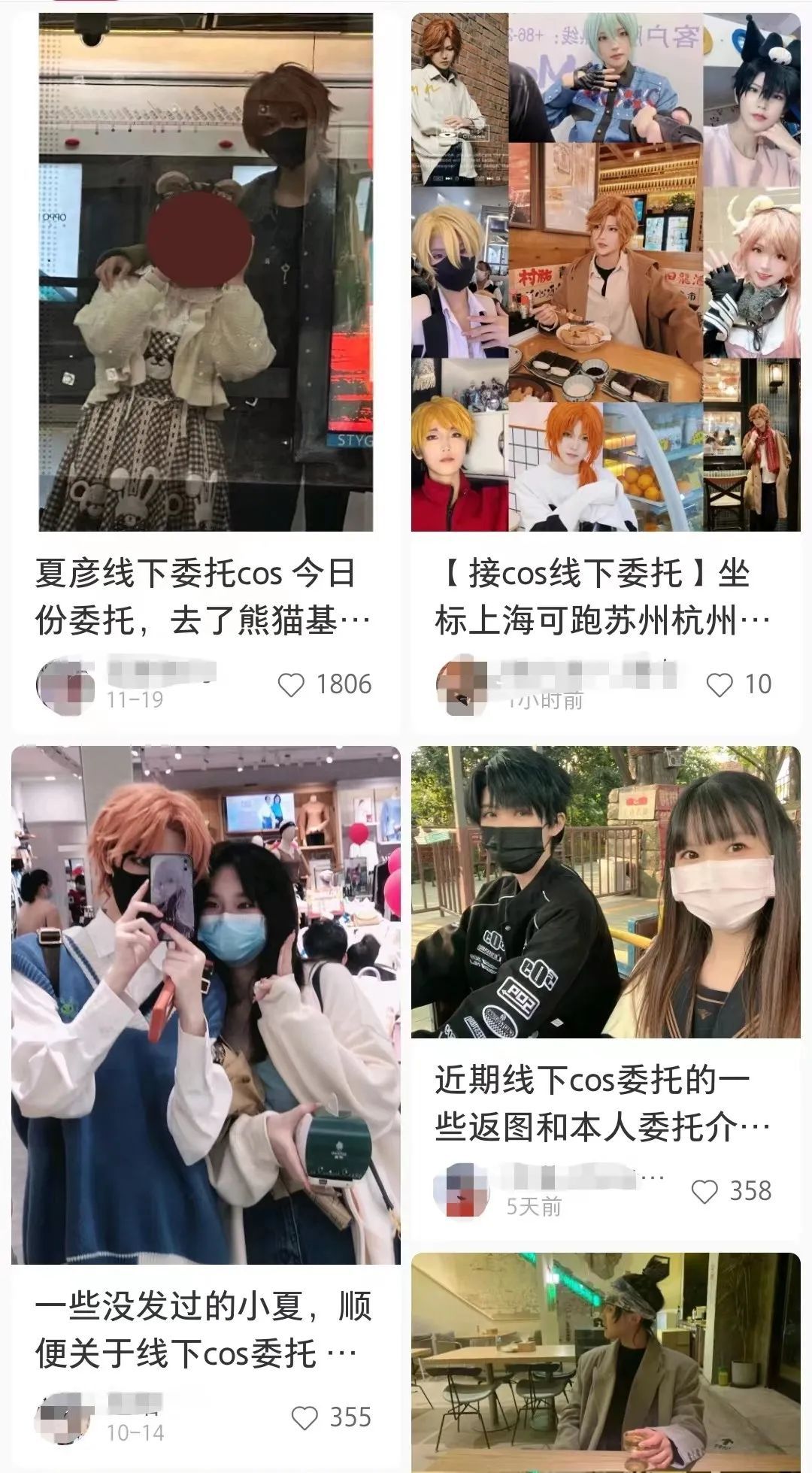Like the post with 1806 likes
Viewport: 812px width, 1473px height.
coord(292,685)
